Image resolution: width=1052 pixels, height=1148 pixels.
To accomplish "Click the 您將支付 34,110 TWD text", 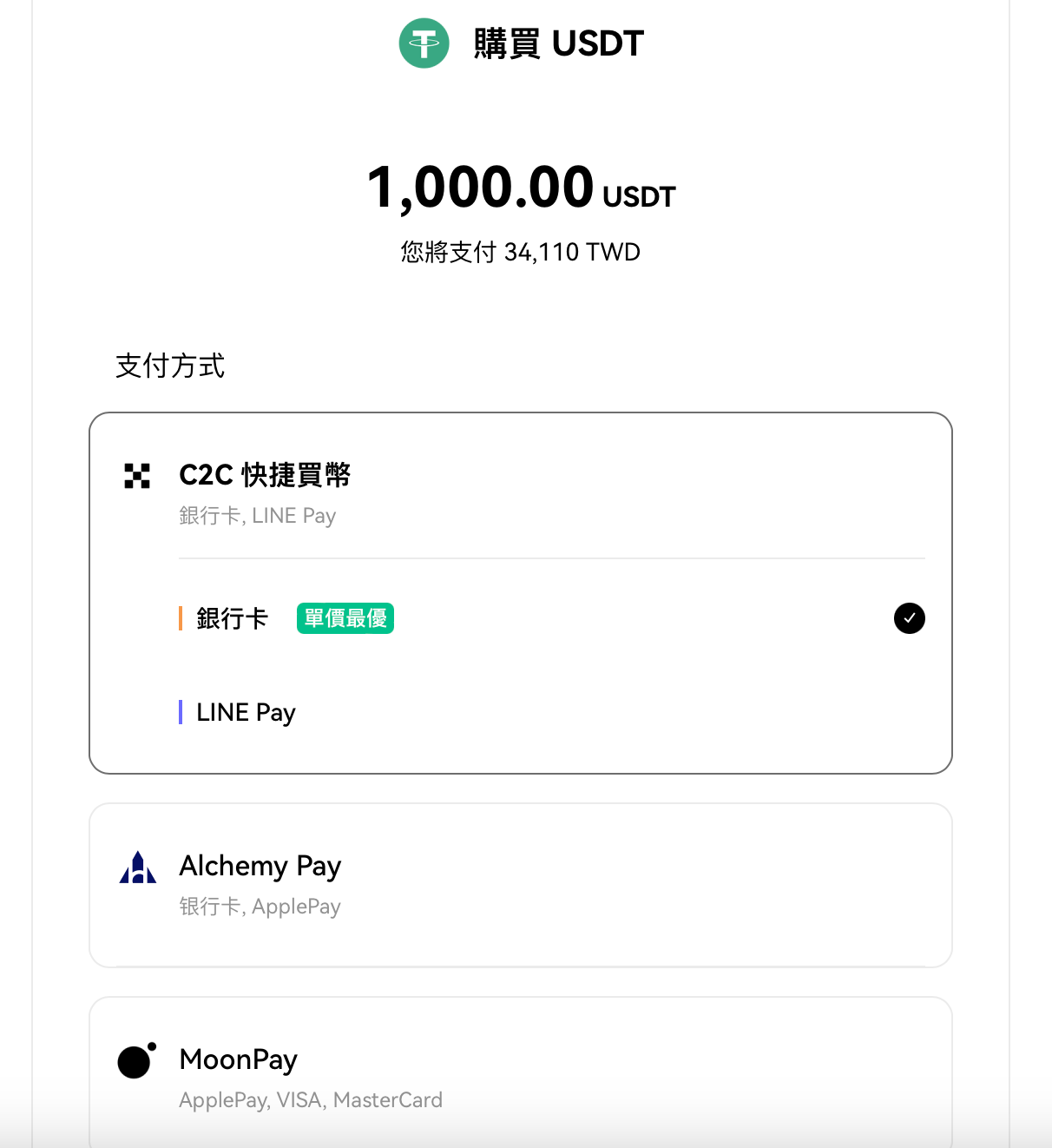I will click(x=518, y=251).
